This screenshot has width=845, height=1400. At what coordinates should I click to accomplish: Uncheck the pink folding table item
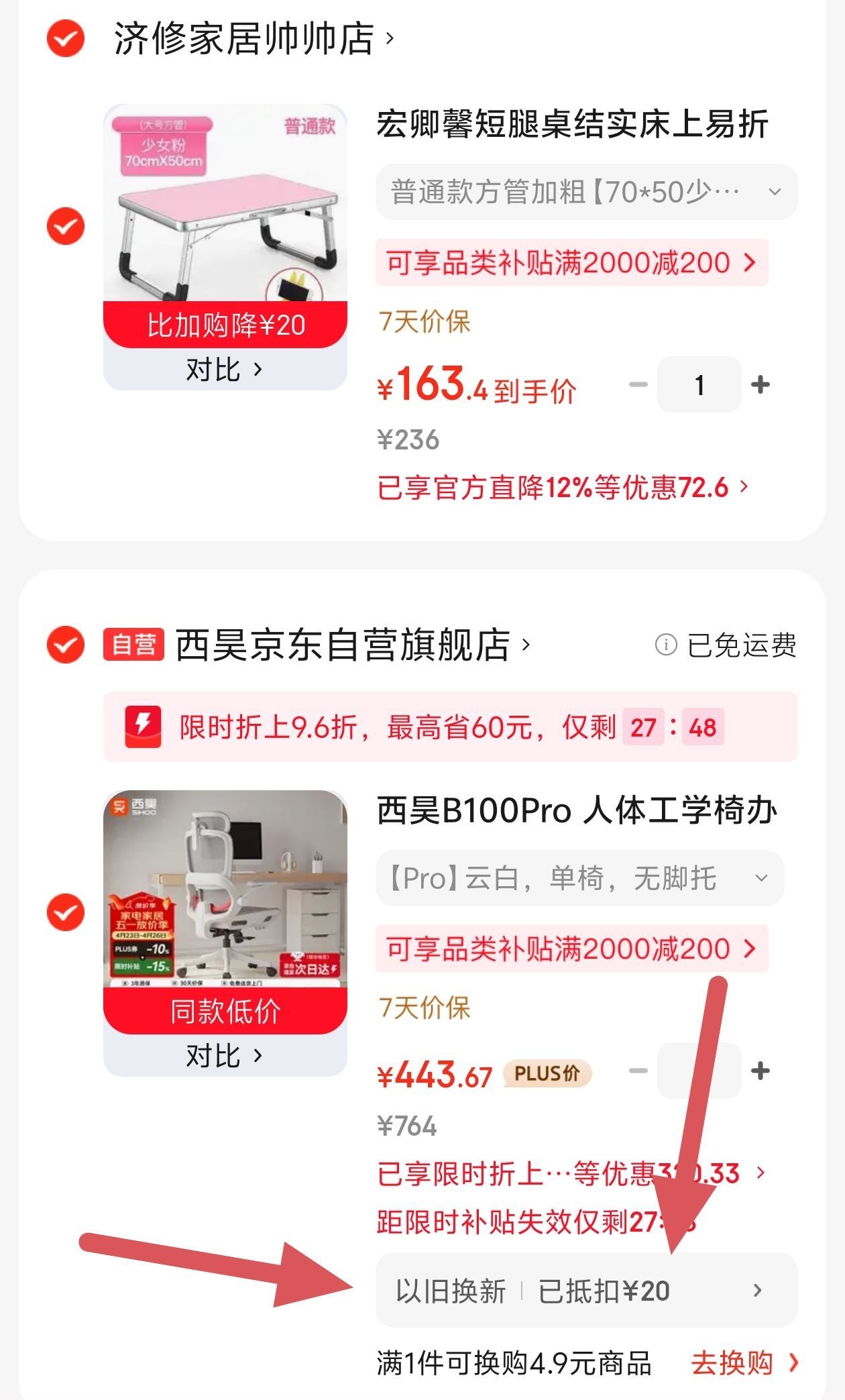65,225
